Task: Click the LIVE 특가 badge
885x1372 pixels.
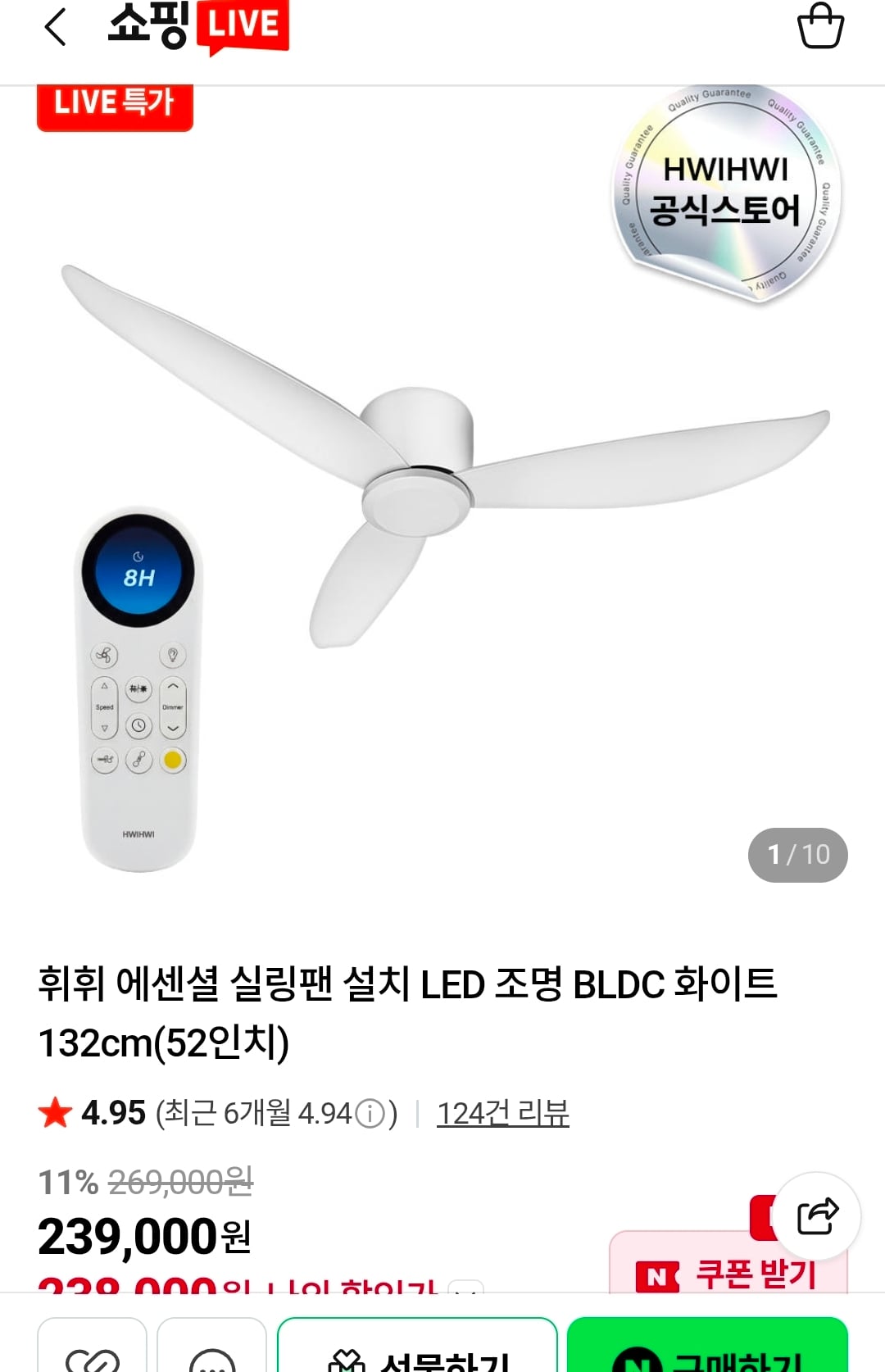Action: pyautogui.click(x=114, y=105)
